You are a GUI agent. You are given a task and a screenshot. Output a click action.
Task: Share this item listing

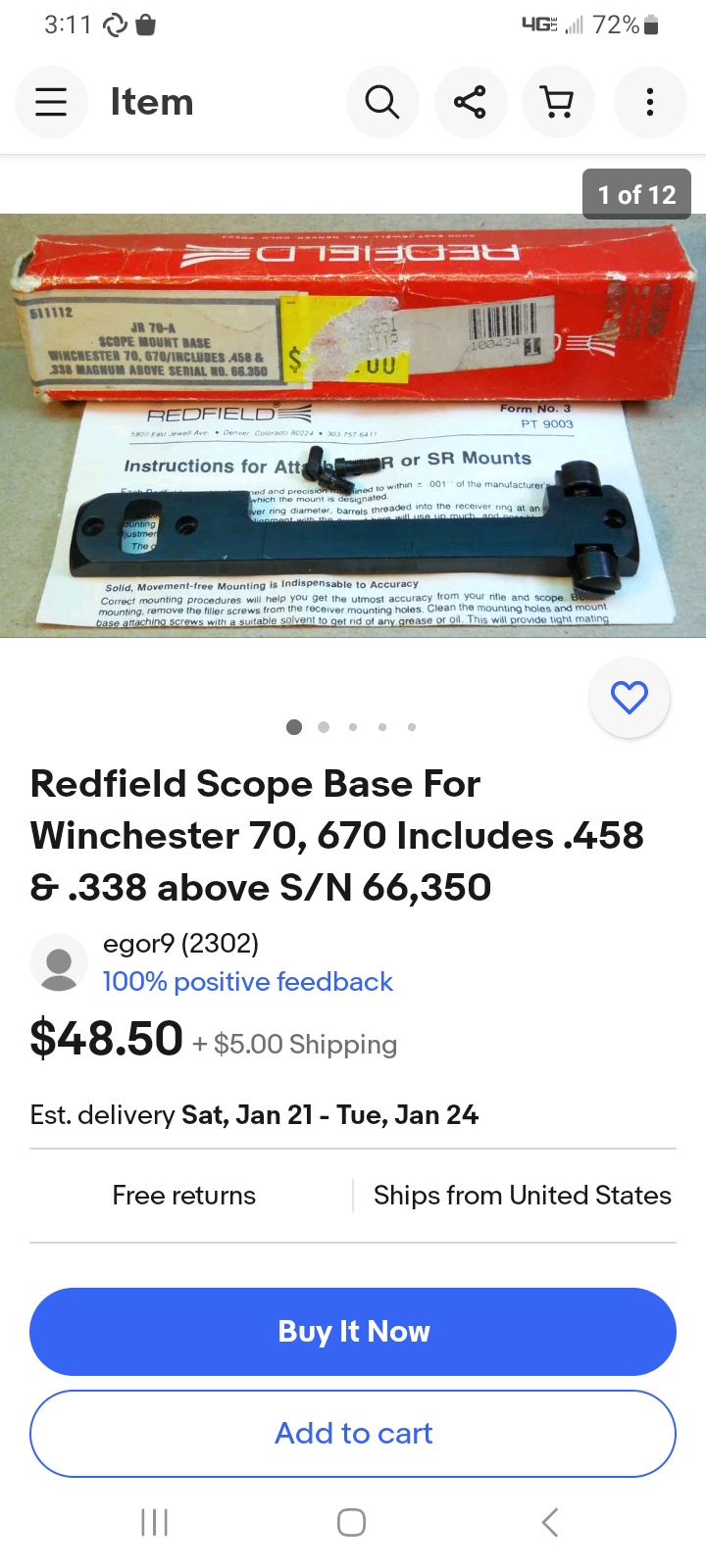click(470, 102)
